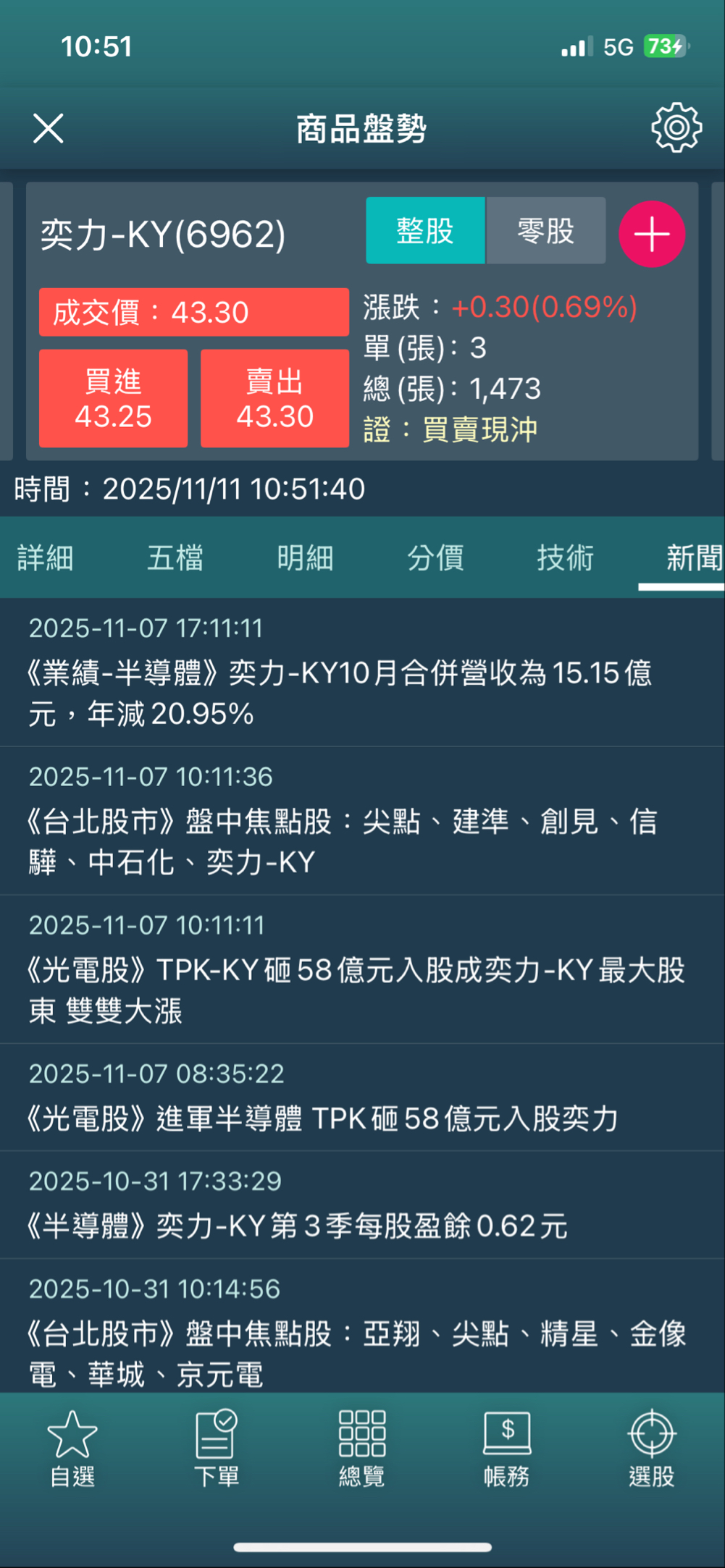
Task: Select the 整股 segment
Action: click(425, 231)
